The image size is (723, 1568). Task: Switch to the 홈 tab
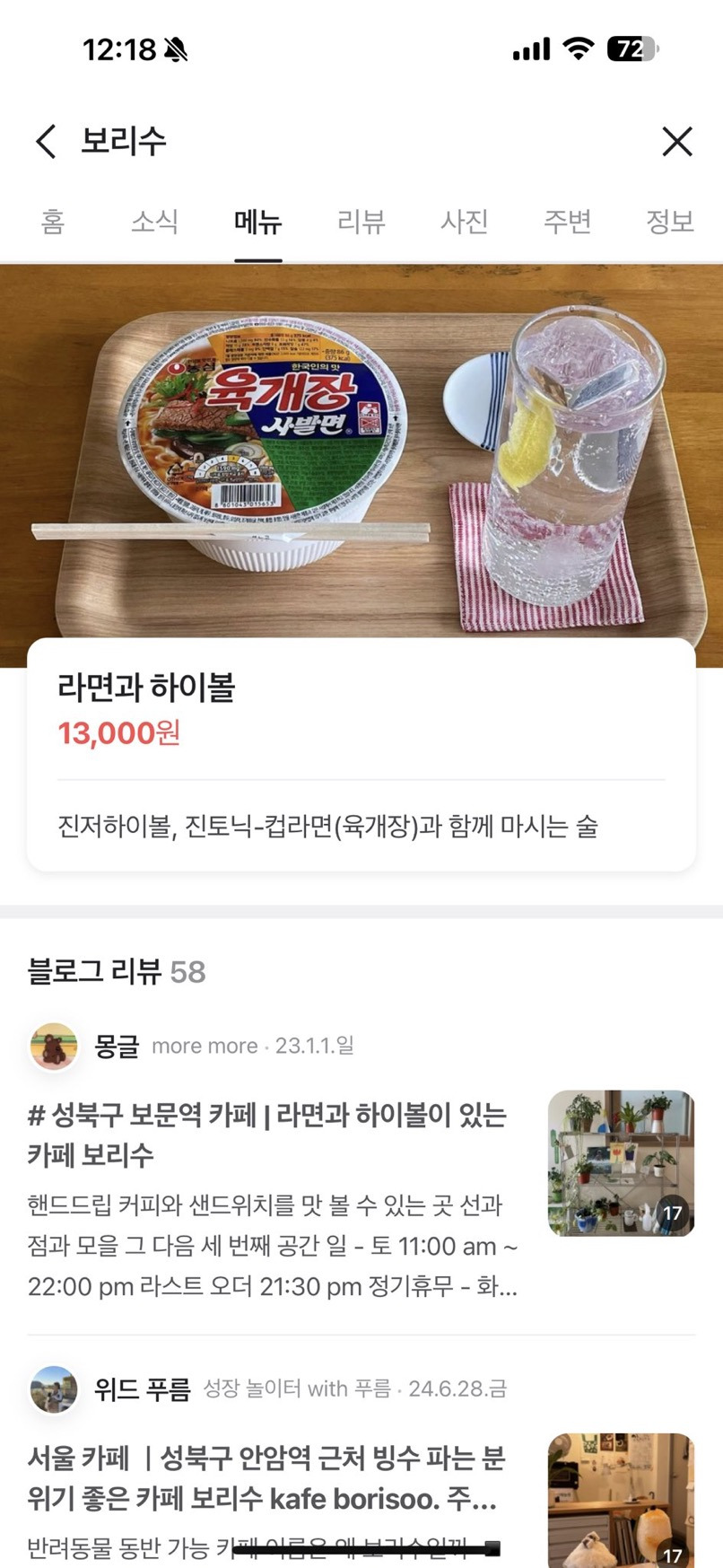(53, 223)
